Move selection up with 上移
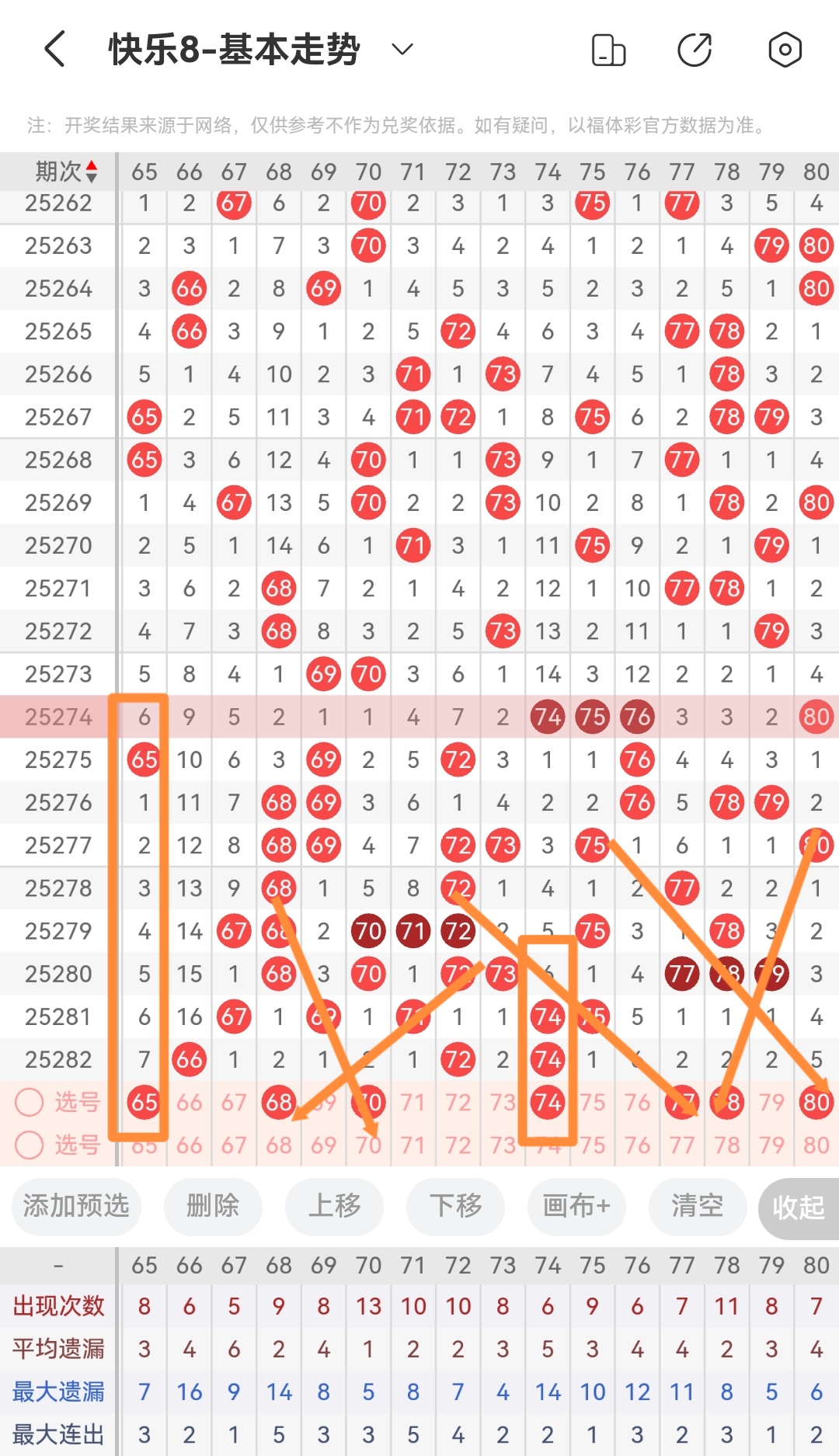This screenshot has height=1456, width=839. point(334,1206)
